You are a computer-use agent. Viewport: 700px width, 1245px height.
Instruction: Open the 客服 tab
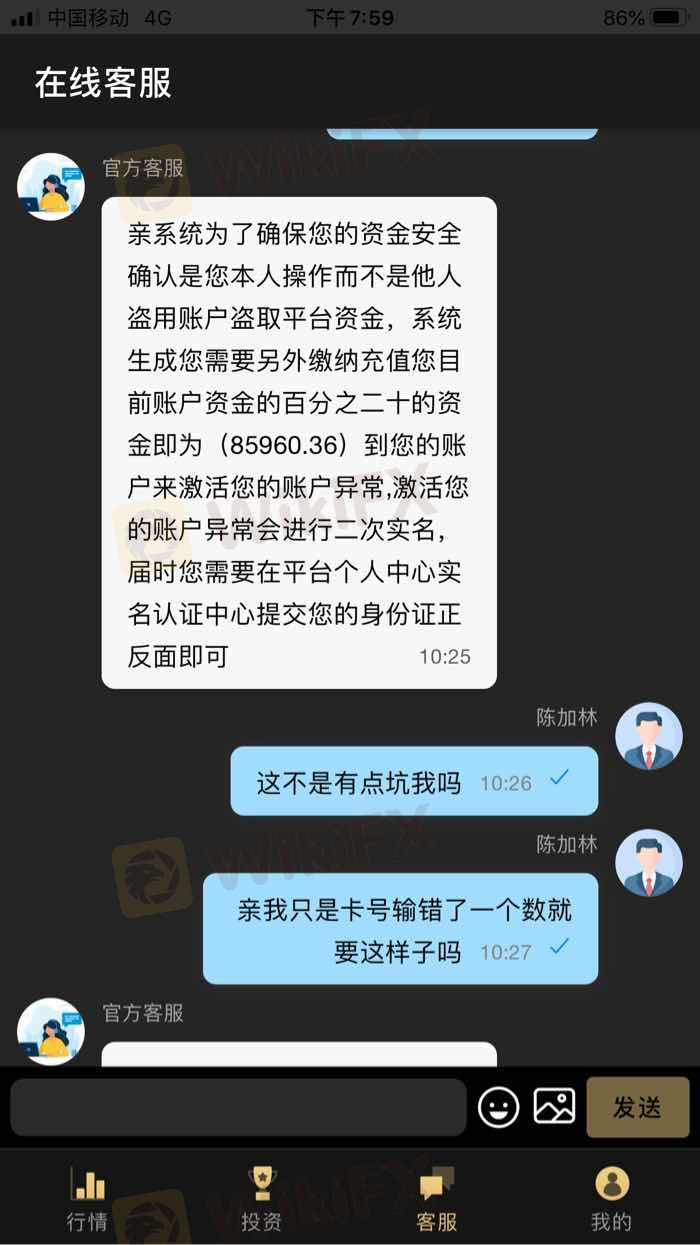pyautogui.click(x=437, y=1199)
